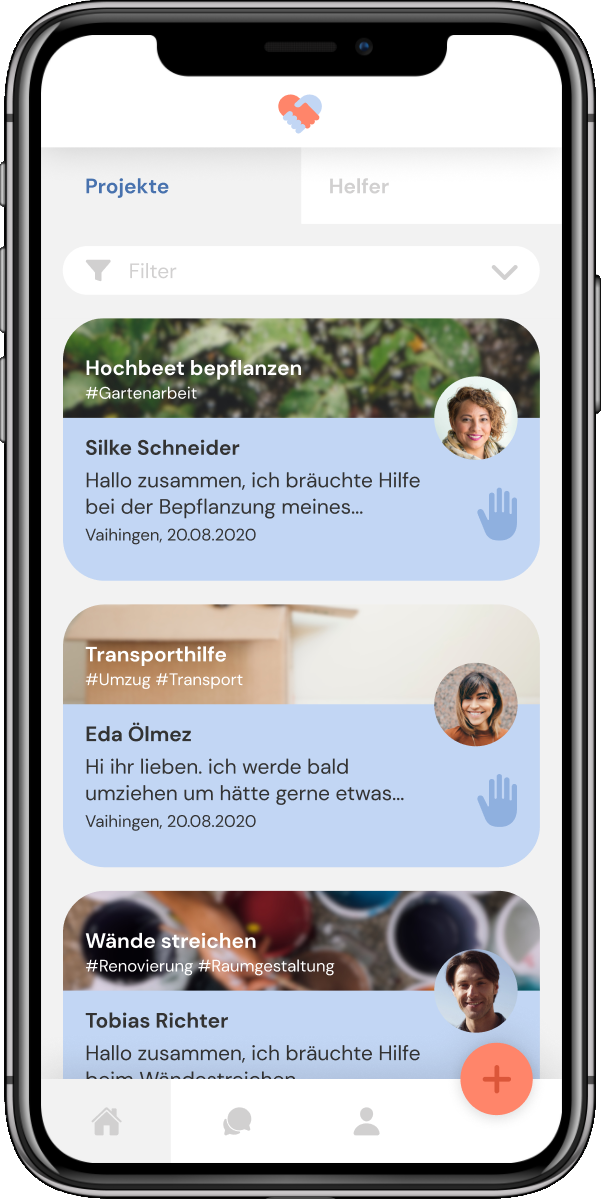Raise hand to help Silke Schneider
Screen dimensions: 601x1199
[x=498, y=515]
